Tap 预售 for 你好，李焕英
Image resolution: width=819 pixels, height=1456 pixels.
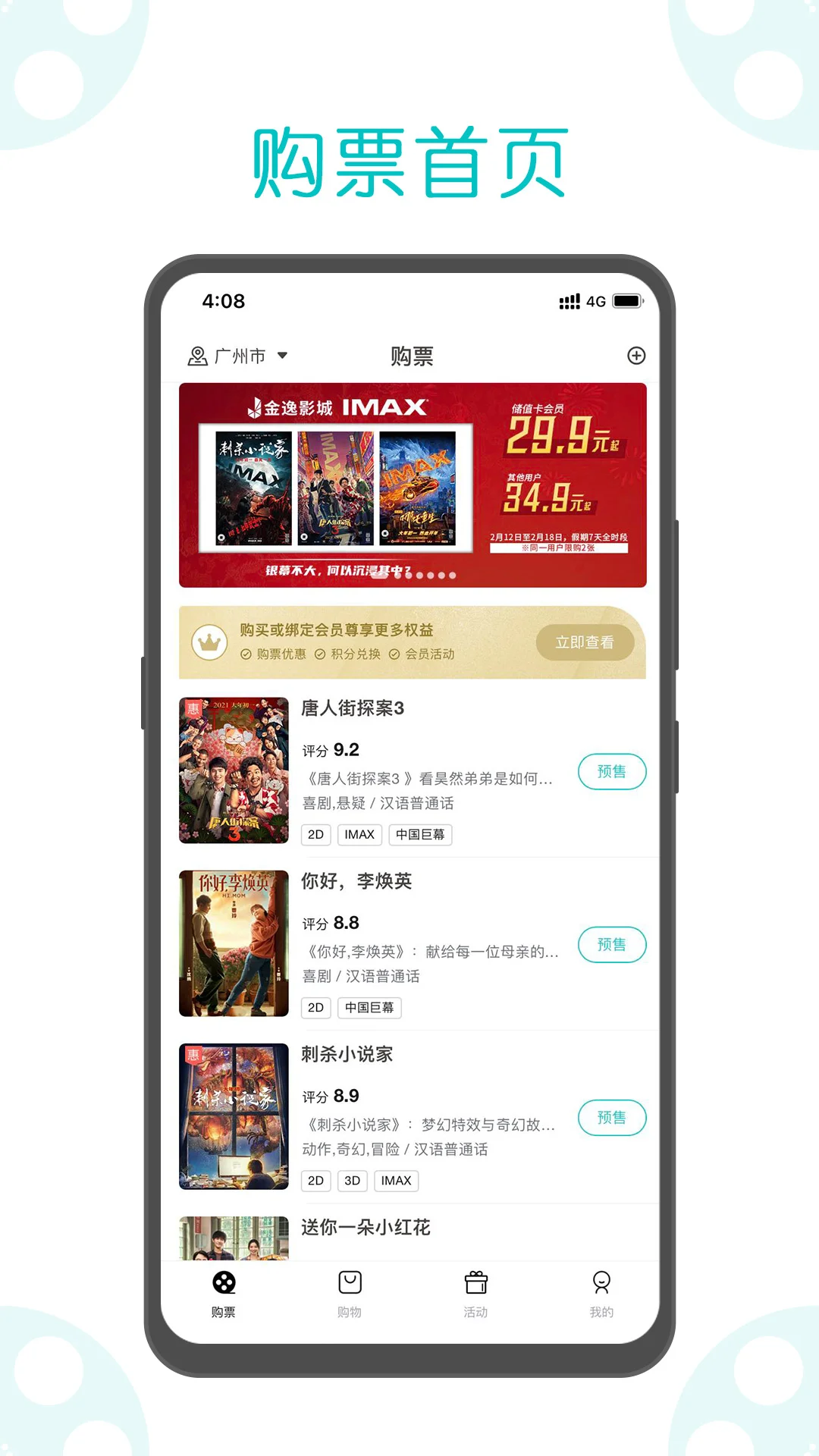coord(611,944)
